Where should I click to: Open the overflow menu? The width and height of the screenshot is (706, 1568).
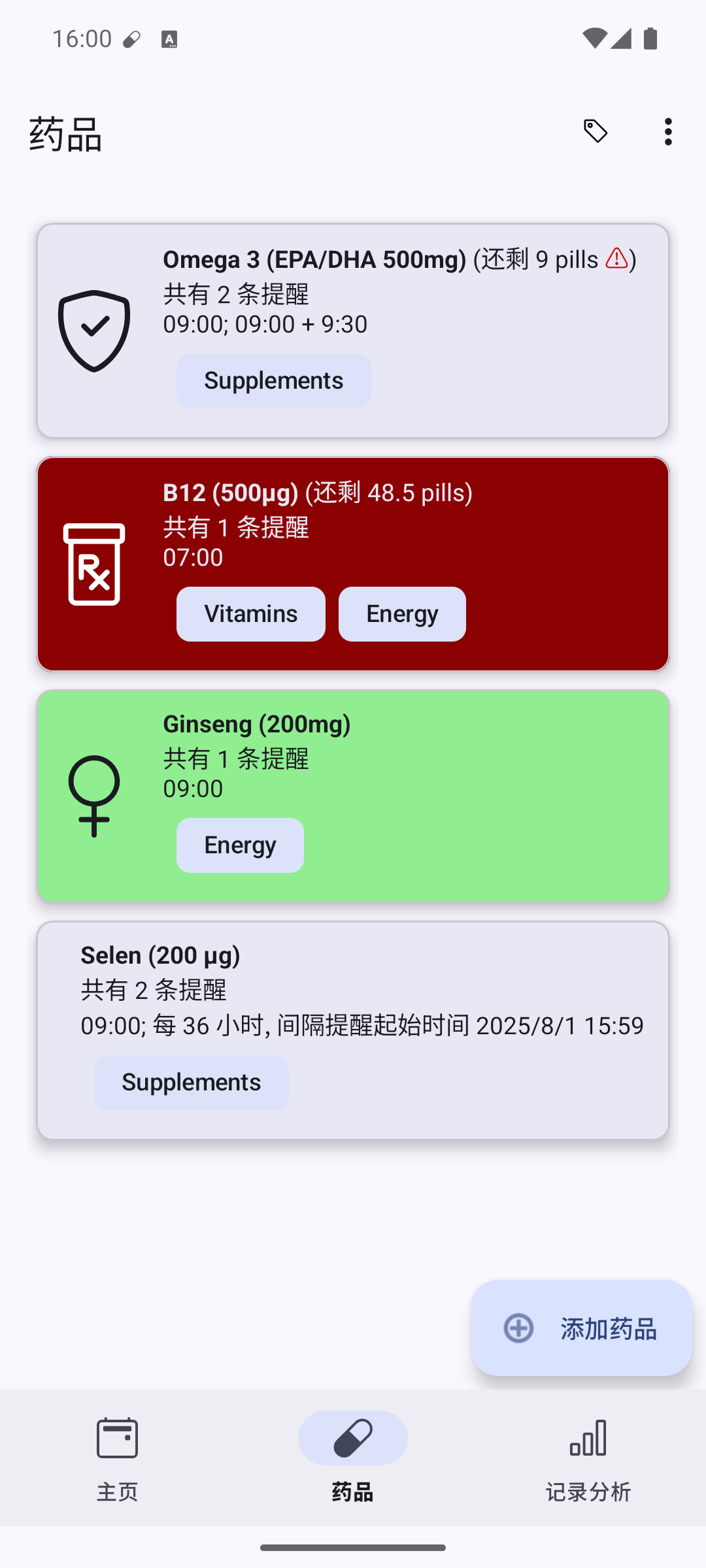pos(667,131)
